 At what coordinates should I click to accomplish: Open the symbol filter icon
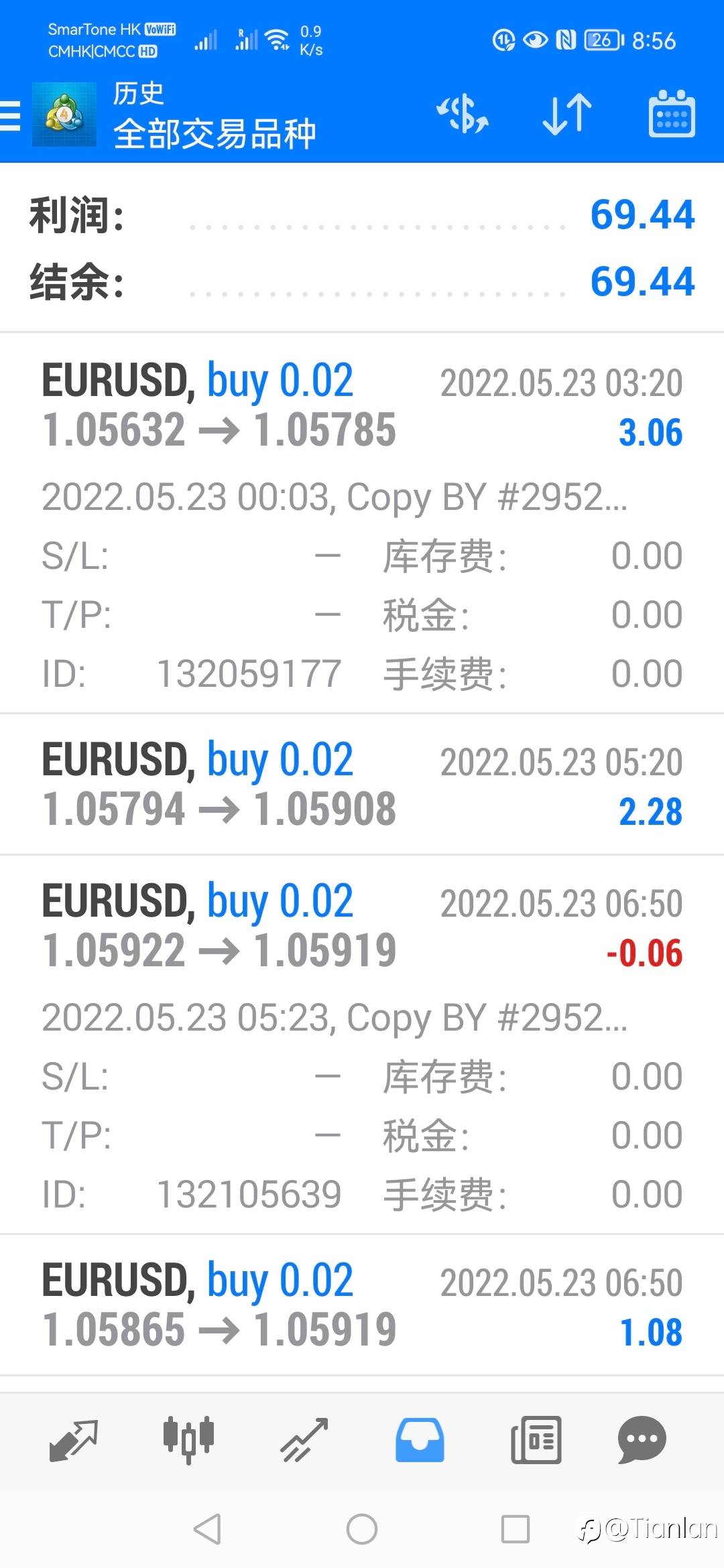[463, 114]
